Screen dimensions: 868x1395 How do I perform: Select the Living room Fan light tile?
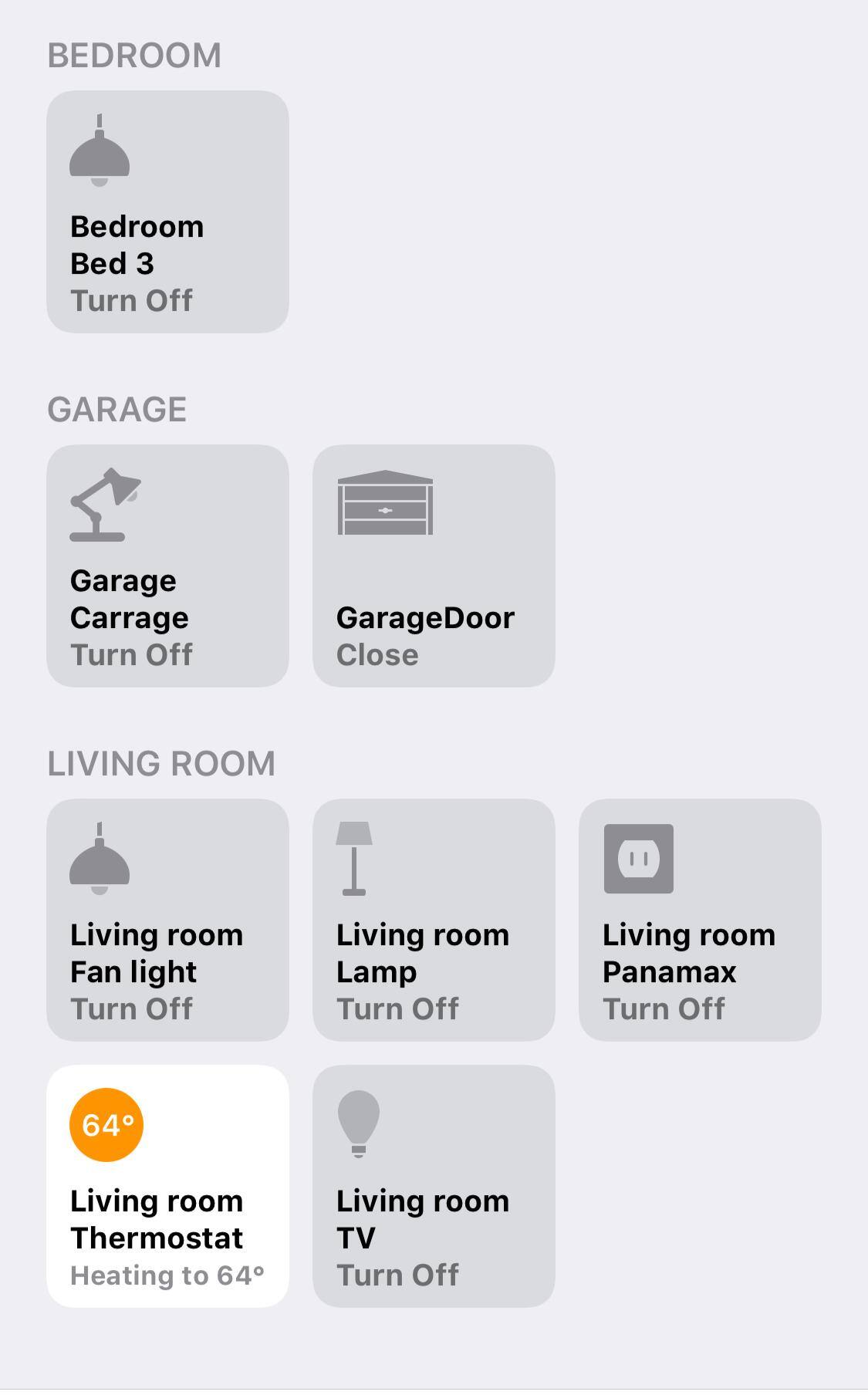pos(167,920)
